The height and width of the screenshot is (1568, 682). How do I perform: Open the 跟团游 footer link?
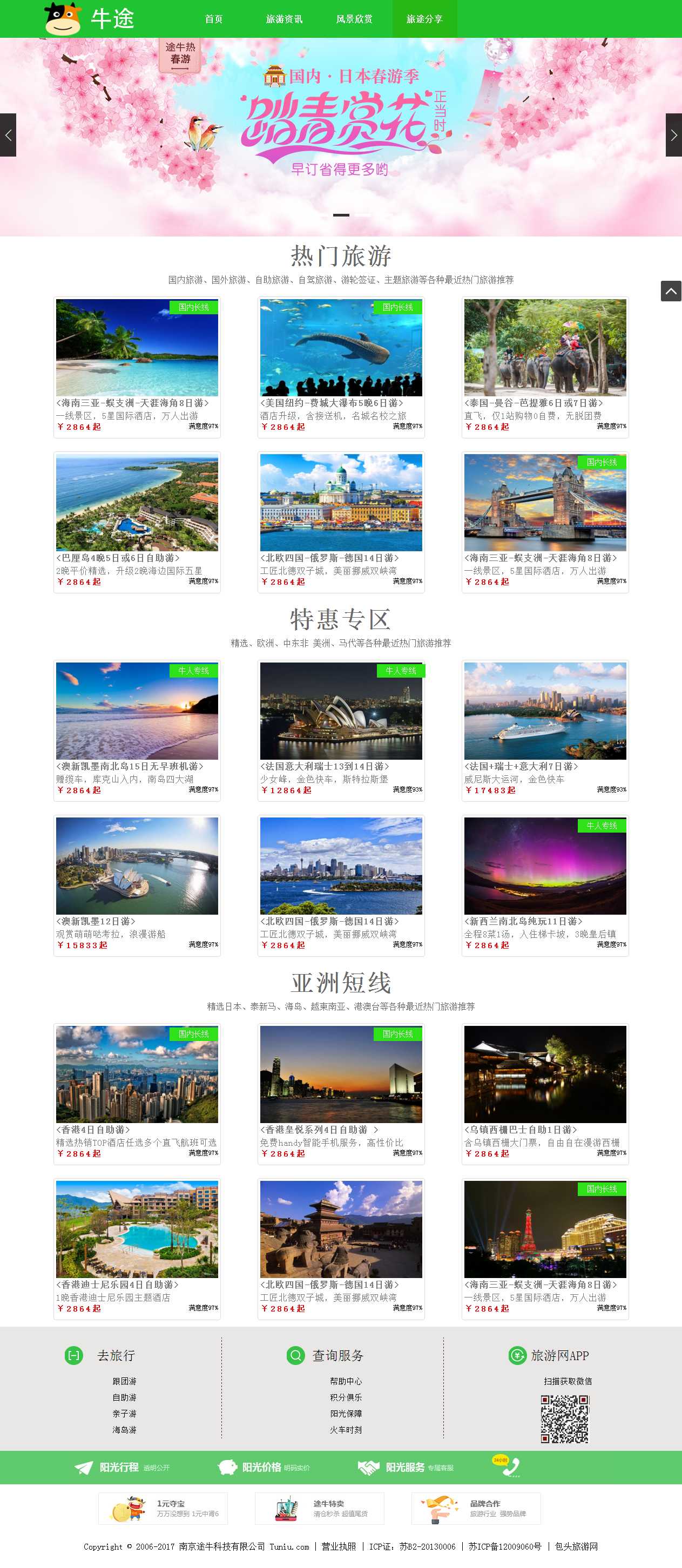pos(124,1381)
